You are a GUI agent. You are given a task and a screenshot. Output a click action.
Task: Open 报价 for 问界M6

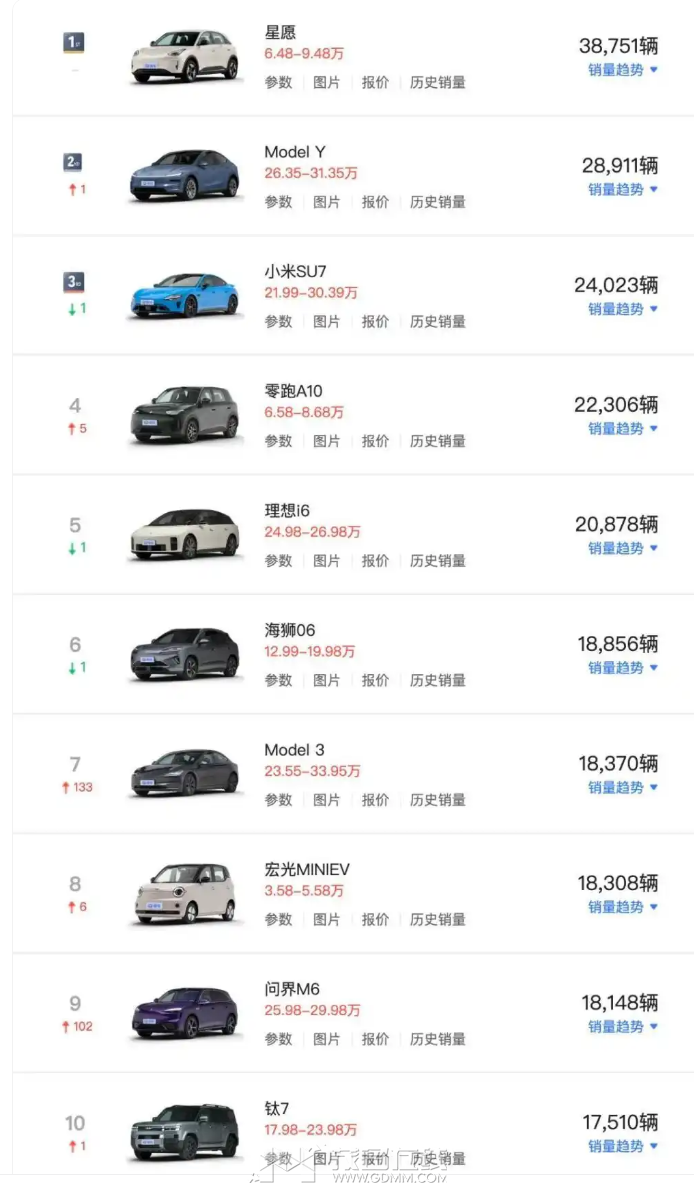(x=375, y=1040)
